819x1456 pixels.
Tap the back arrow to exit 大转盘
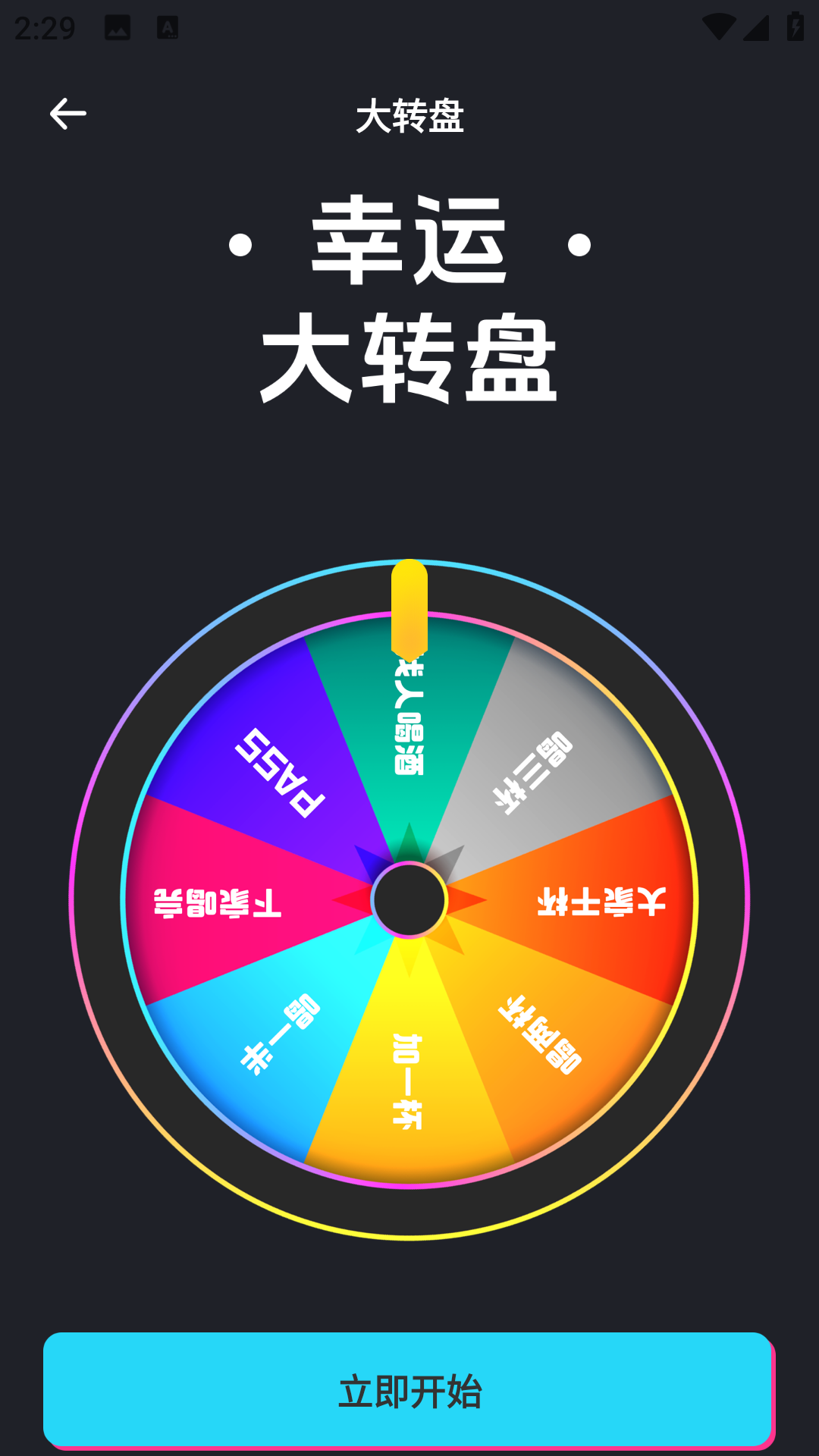67,114
